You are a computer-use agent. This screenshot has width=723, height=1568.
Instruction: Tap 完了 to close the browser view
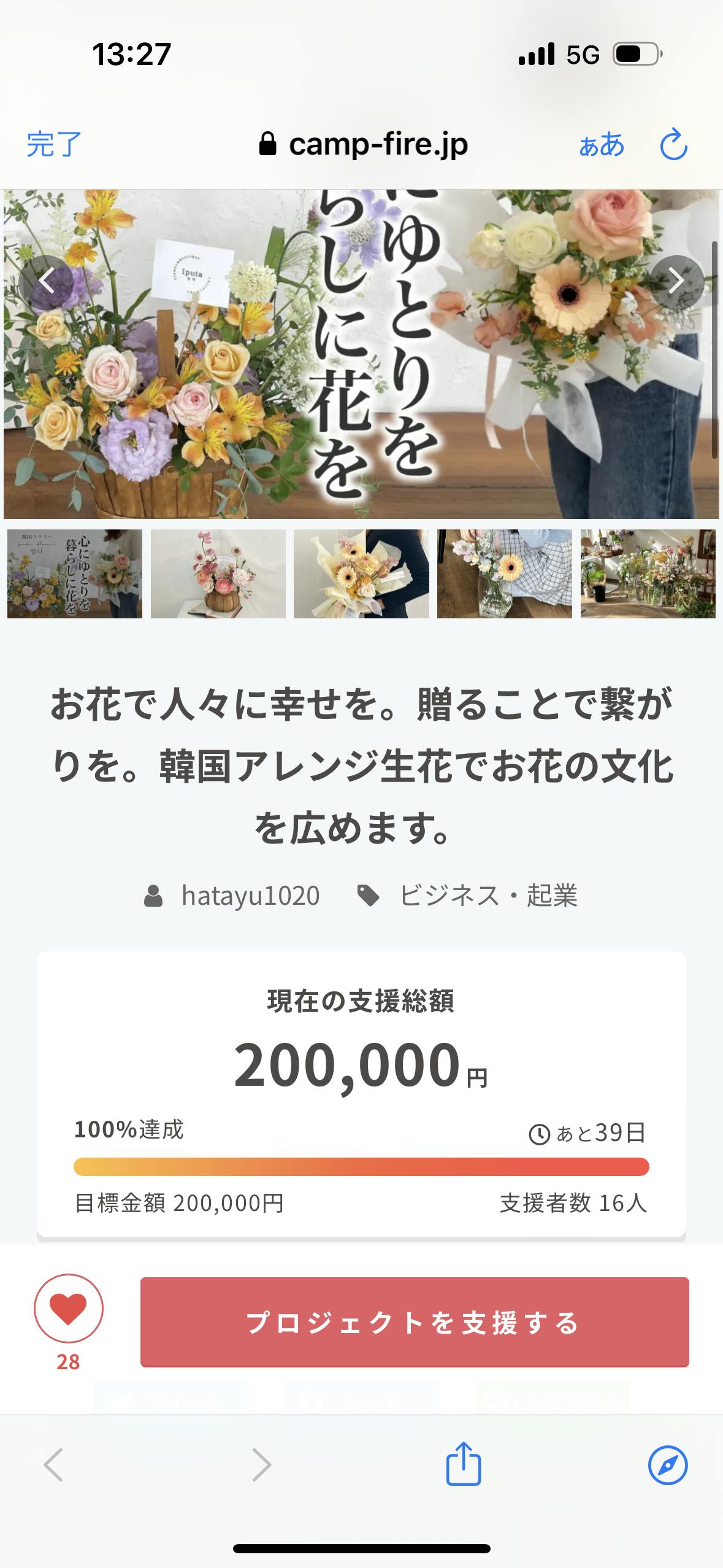pos(54,145)
